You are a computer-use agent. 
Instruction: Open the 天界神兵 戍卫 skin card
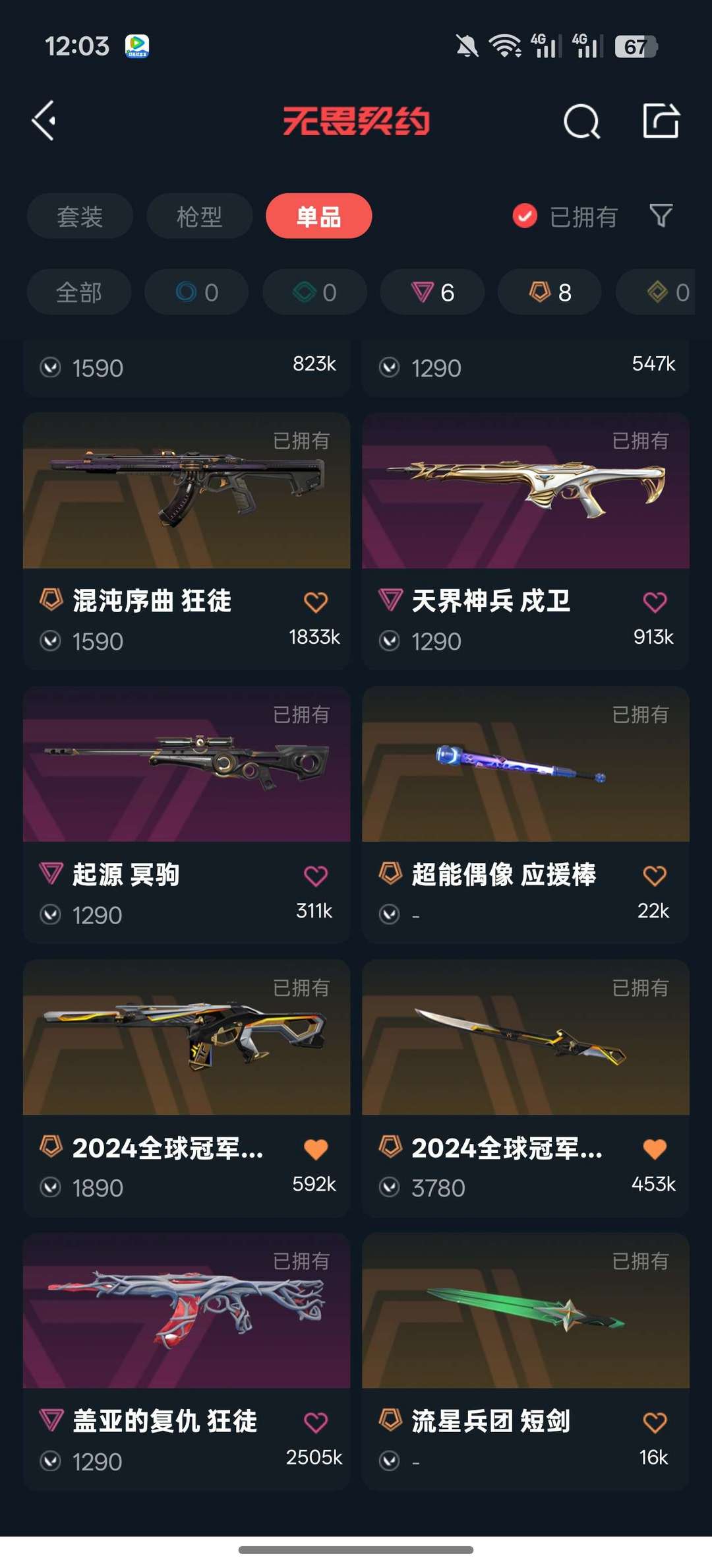[x=525, y=491]
